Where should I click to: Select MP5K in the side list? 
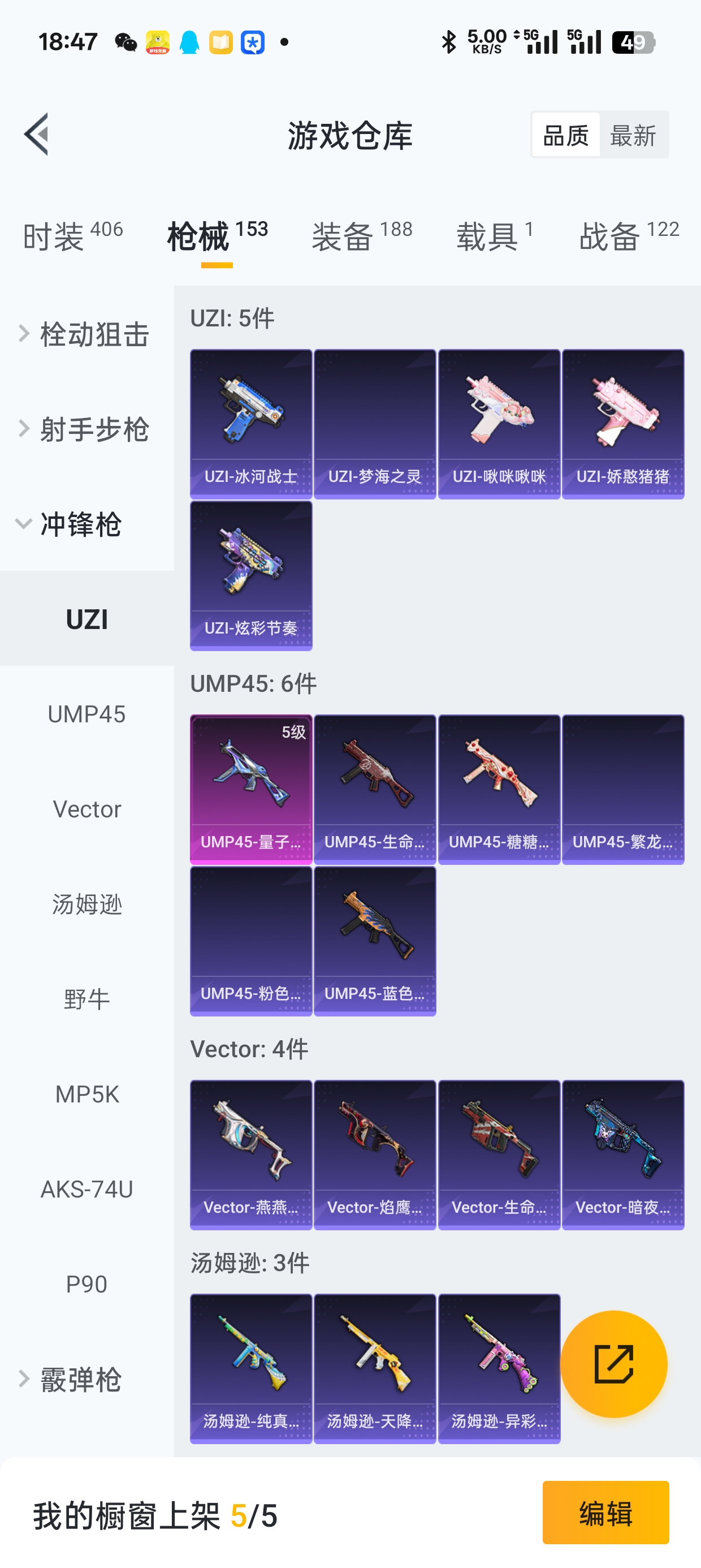coord(86,1094)
